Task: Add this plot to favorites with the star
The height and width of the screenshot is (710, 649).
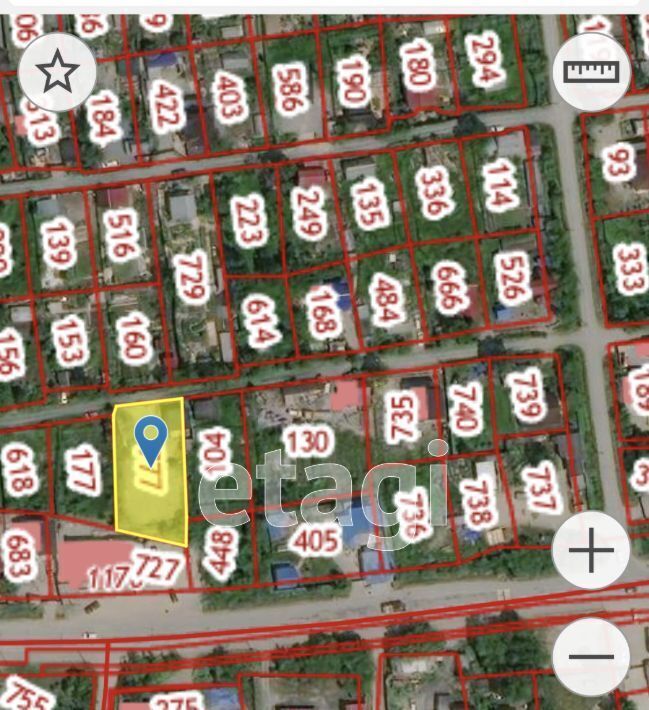Action: coord(57,71)
